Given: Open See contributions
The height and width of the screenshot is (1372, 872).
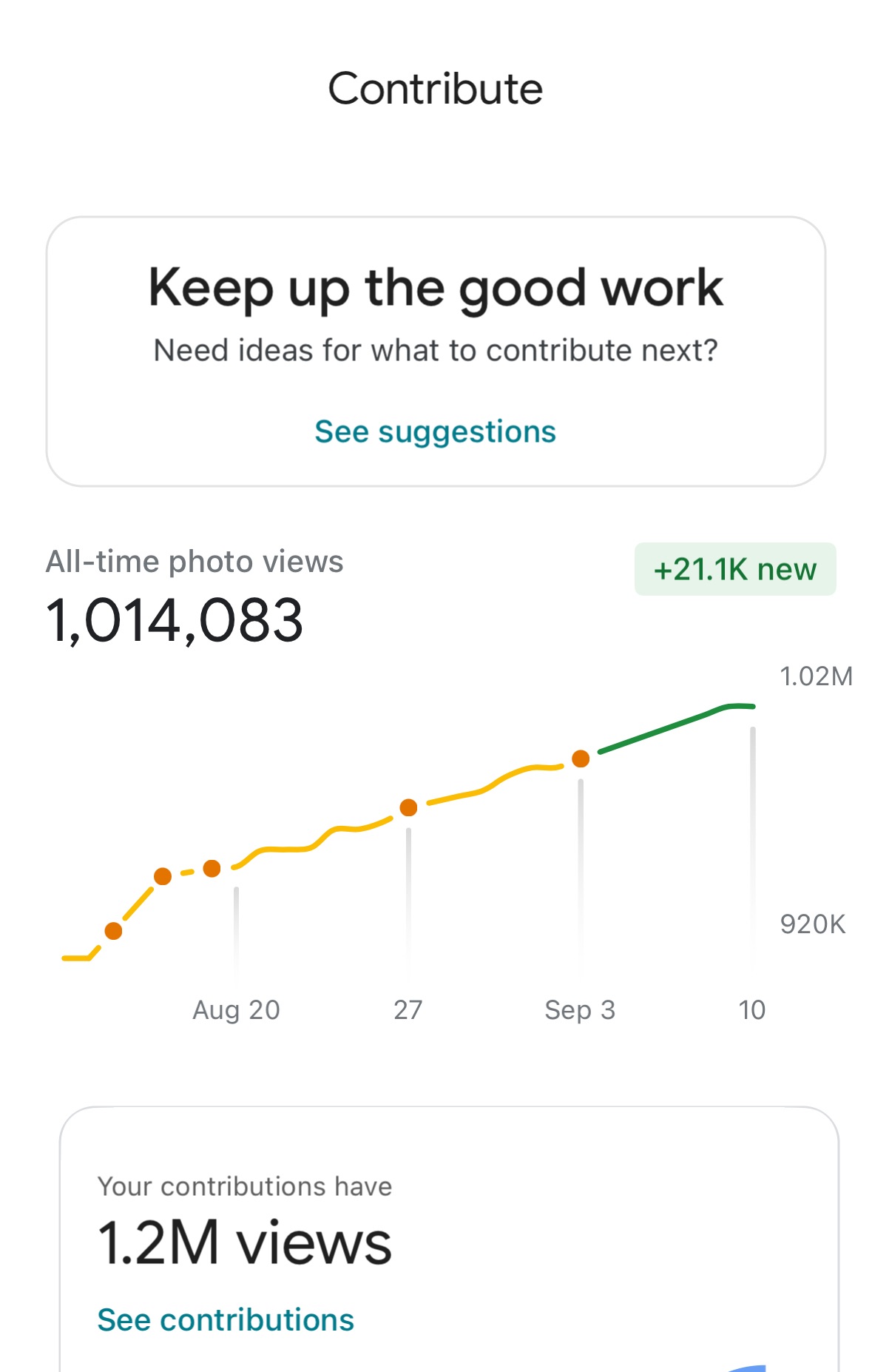Looking at the screenshot, I should click(x=226, y=1319).
